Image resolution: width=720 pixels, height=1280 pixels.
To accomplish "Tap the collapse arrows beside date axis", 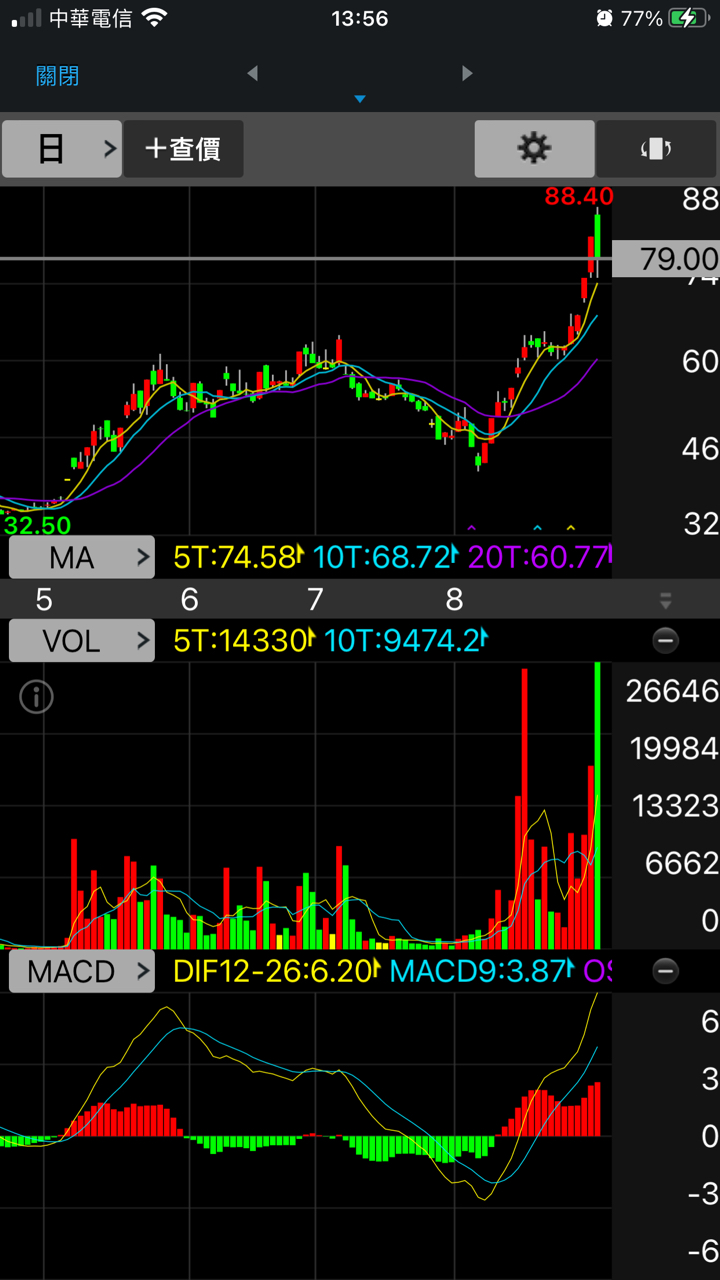I will (665, 601).
